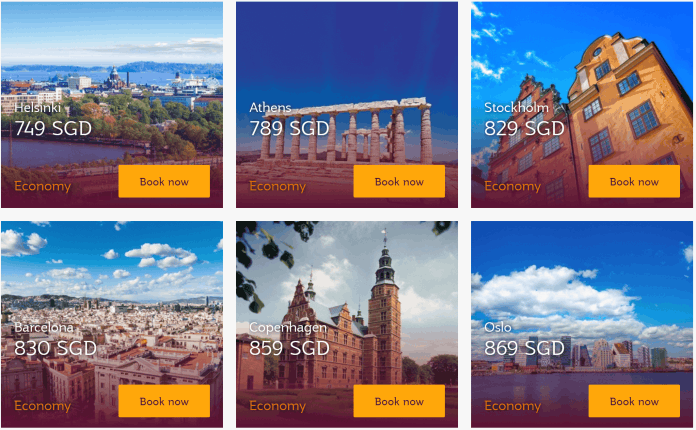
Task: Book the Barcelona flight now
Action: [164, 401]
